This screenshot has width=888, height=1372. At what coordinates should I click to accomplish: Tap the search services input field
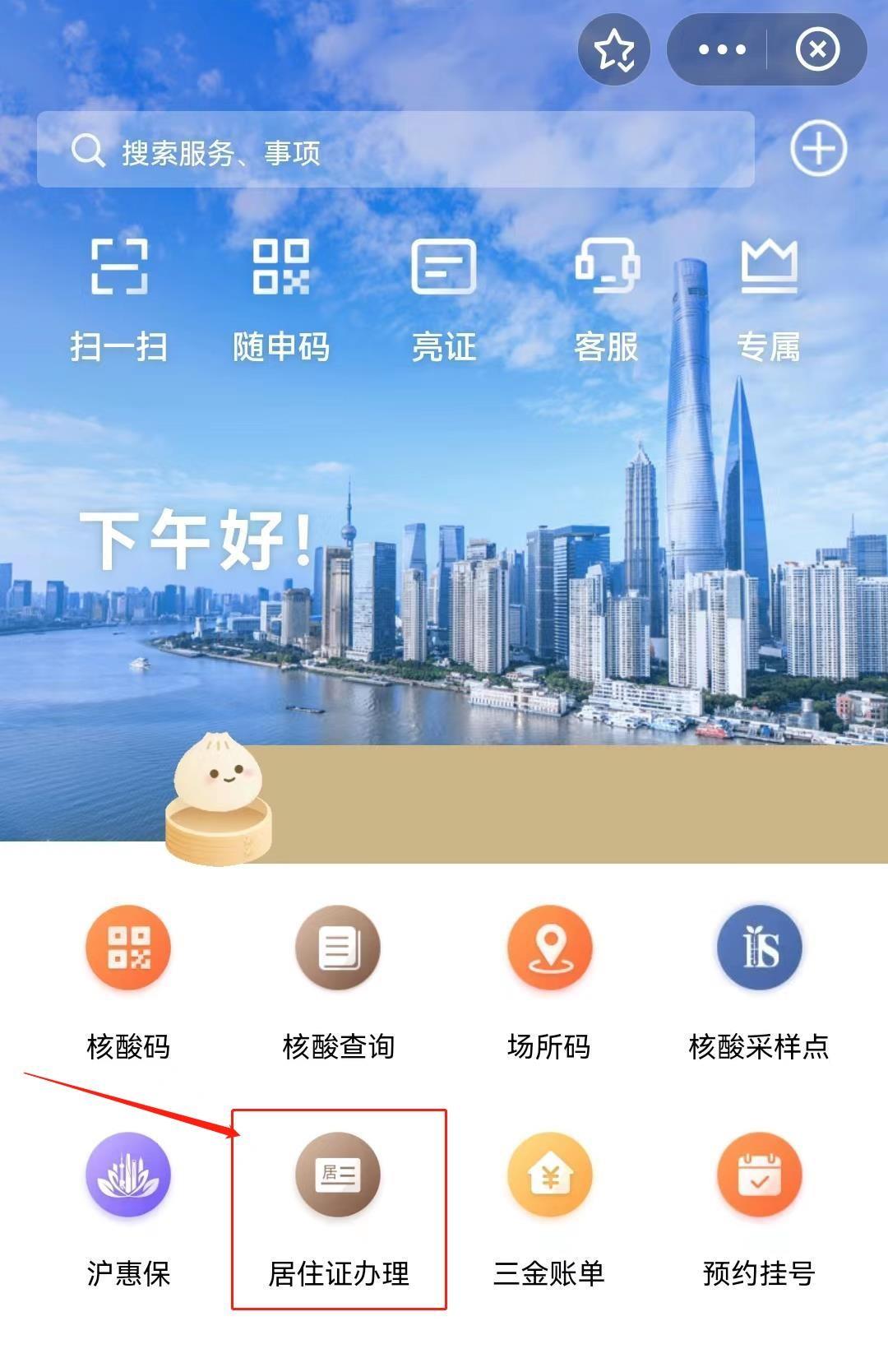pyautogui.click(x=395, y=151)
